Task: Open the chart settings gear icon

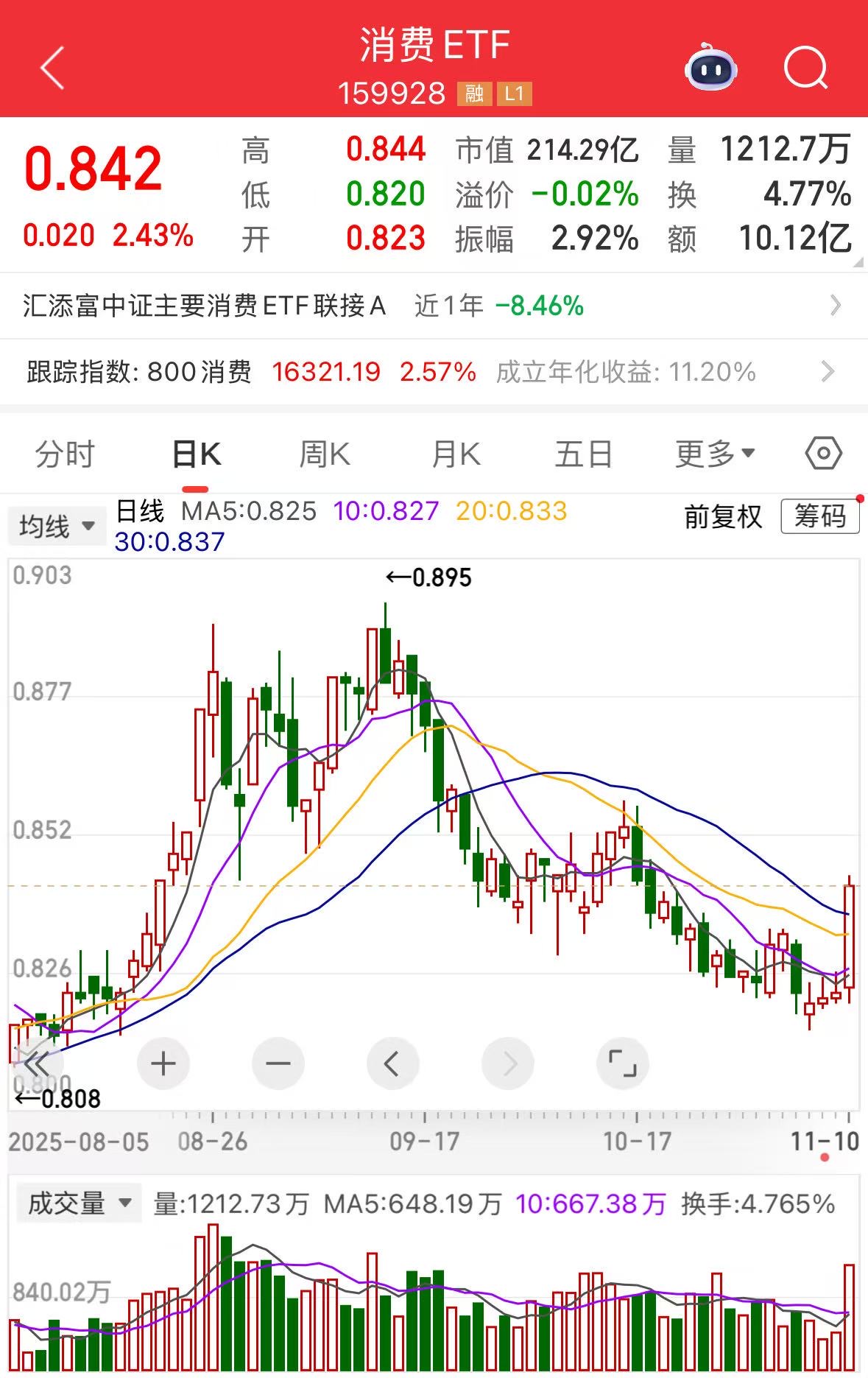Action: (822, 454)
